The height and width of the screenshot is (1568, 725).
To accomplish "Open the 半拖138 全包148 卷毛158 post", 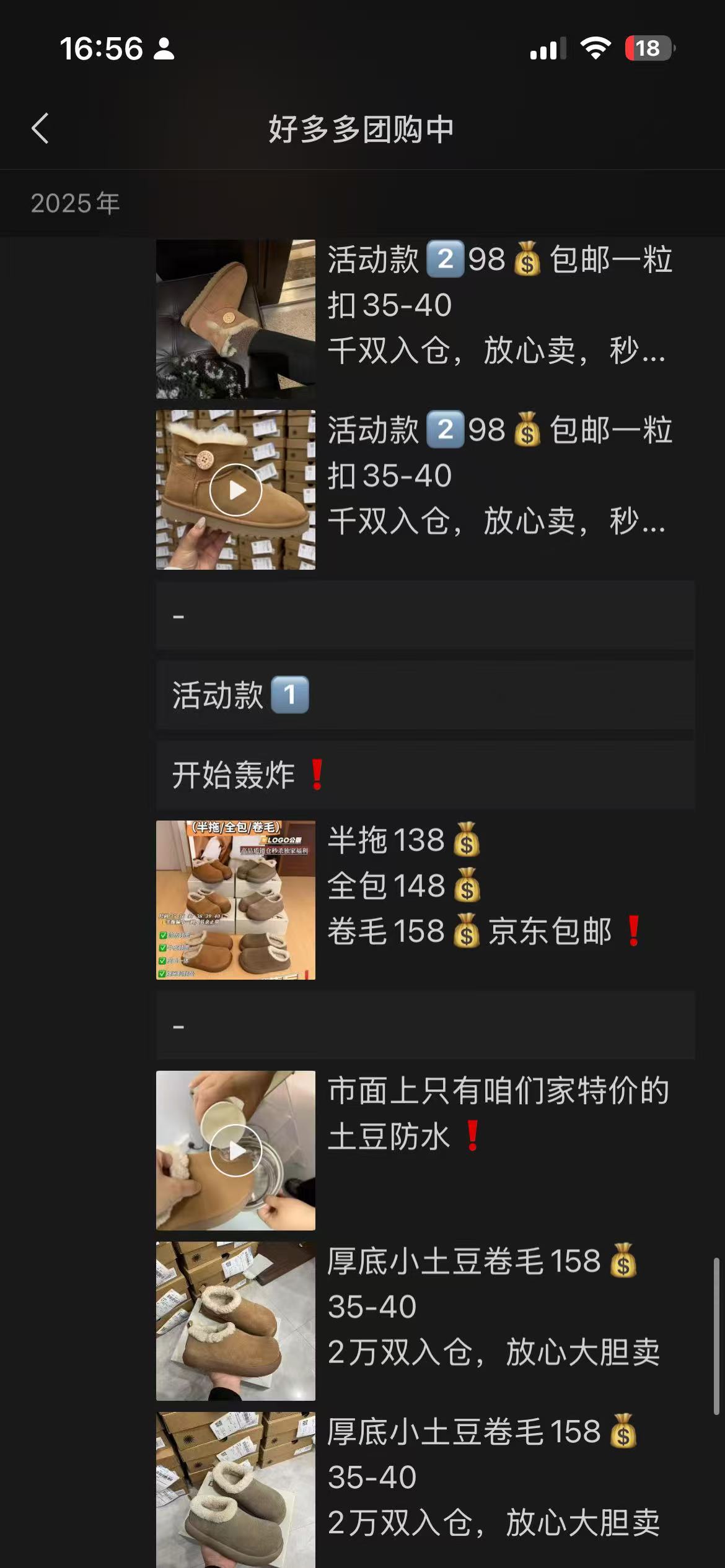I will coord(235,900).
